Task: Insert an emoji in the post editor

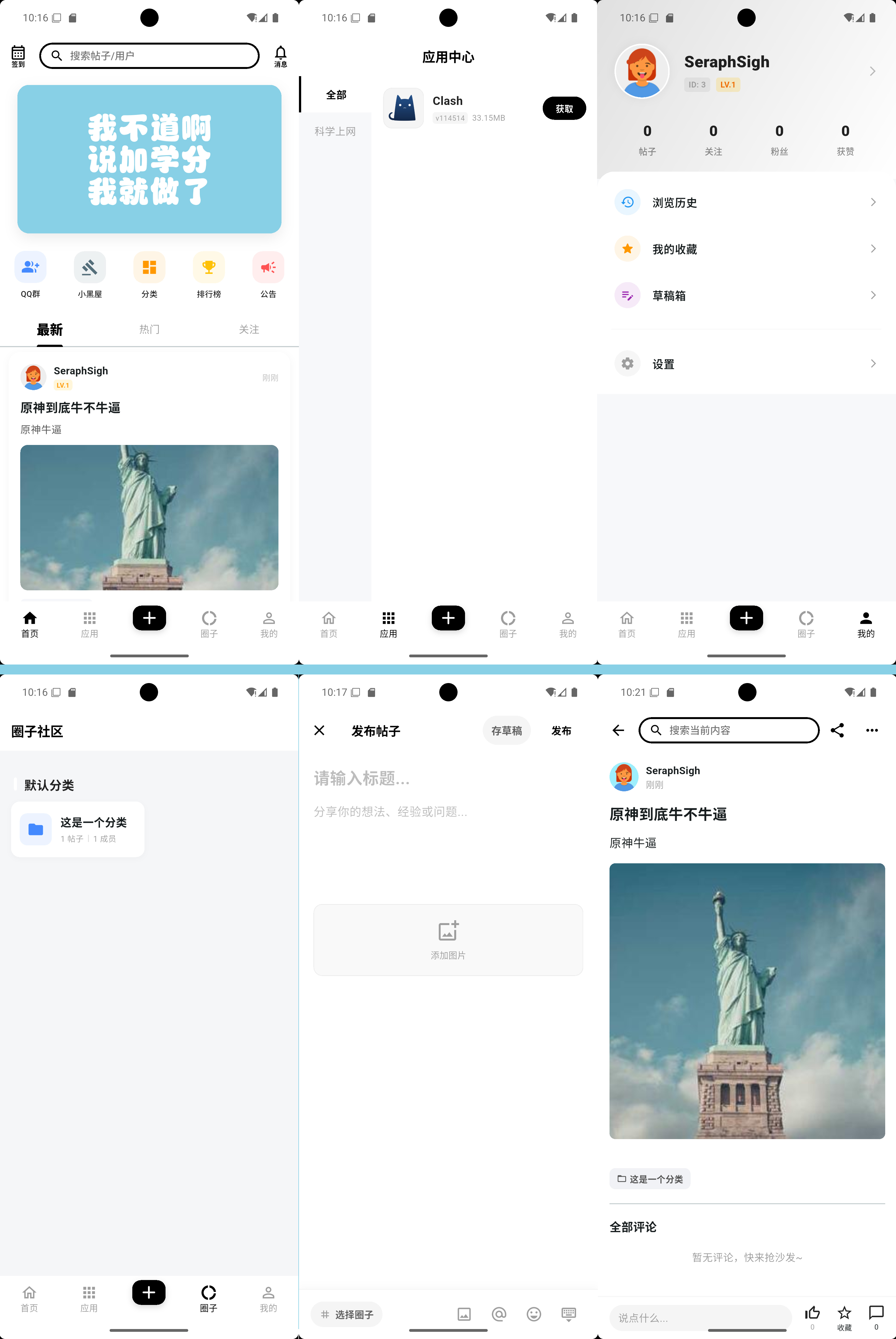Action: [533, 1314]
